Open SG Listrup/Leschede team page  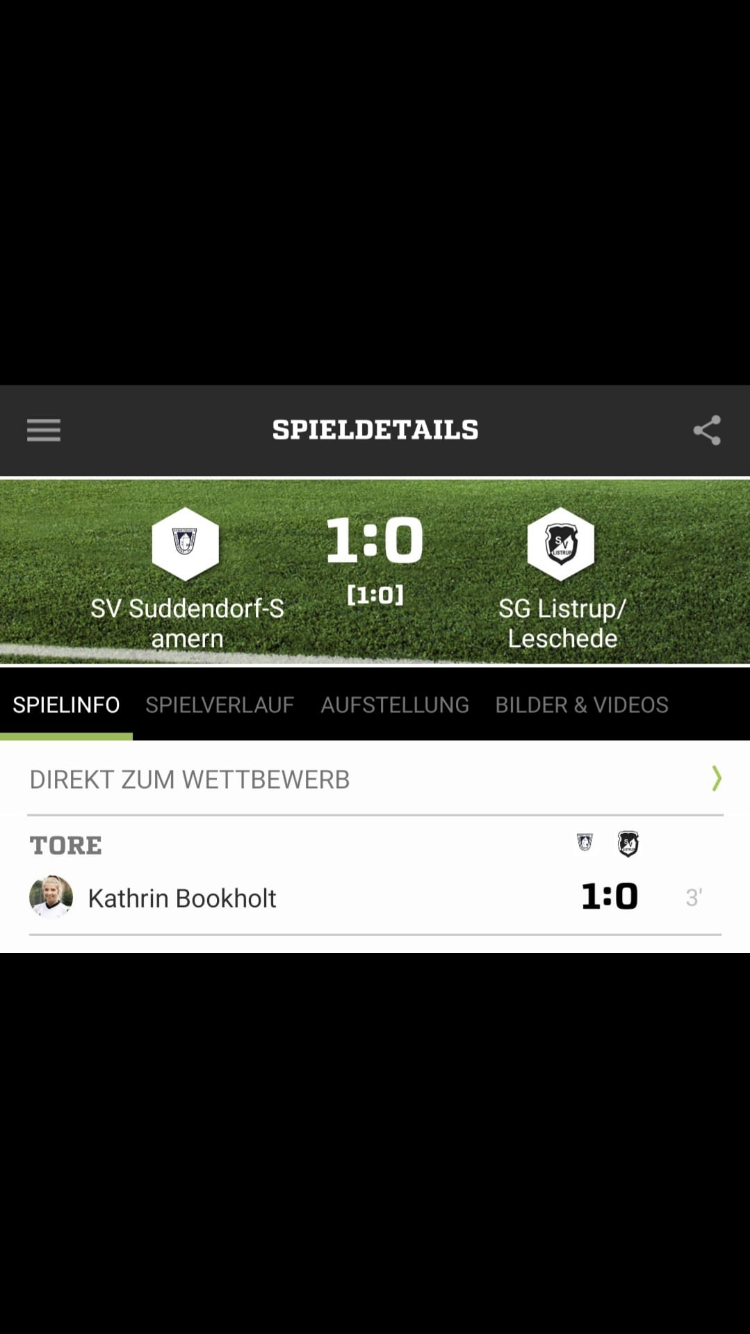coord(561,545)
